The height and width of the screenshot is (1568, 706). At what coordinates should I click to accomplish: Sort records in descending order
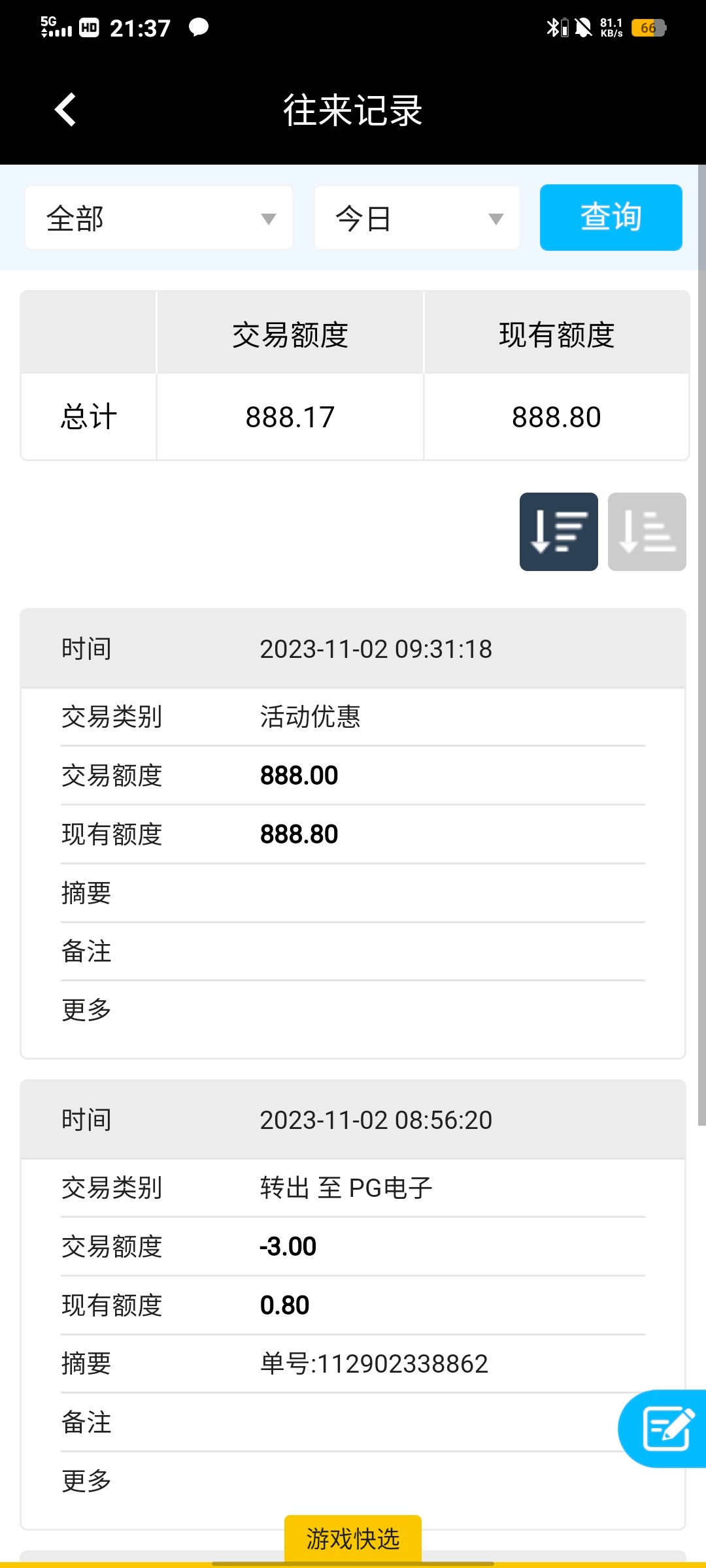[x=558, y=532]
